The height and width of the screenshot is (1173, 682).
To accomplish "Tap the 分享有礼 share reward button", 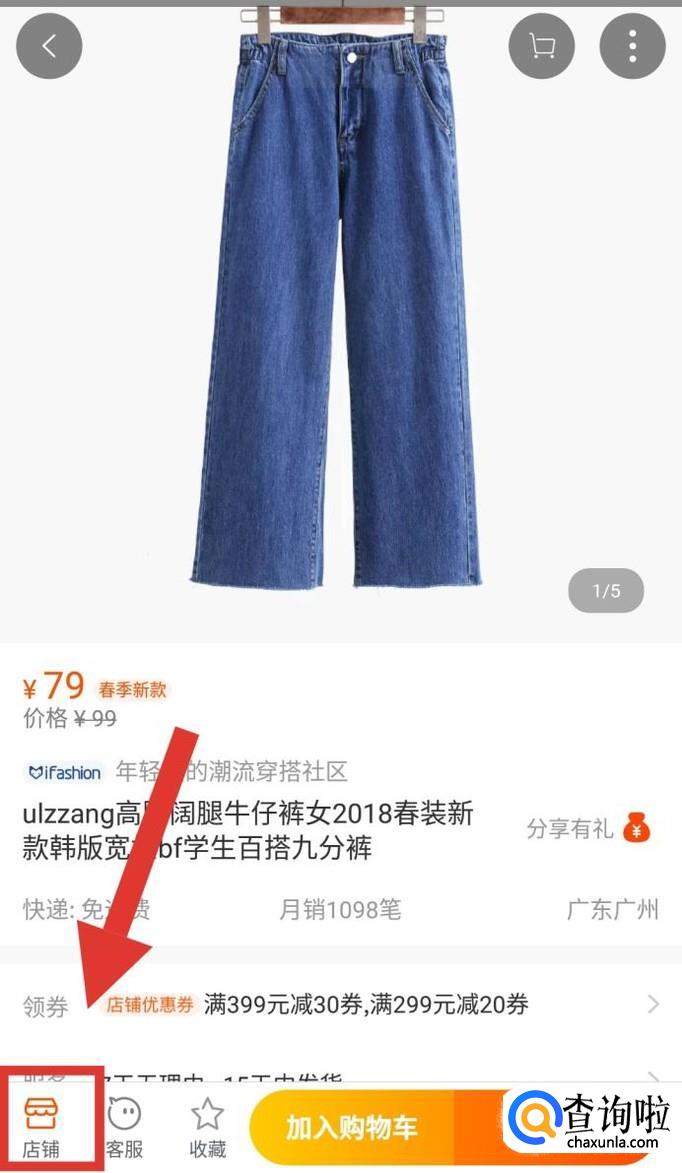I will click(589, 828).
